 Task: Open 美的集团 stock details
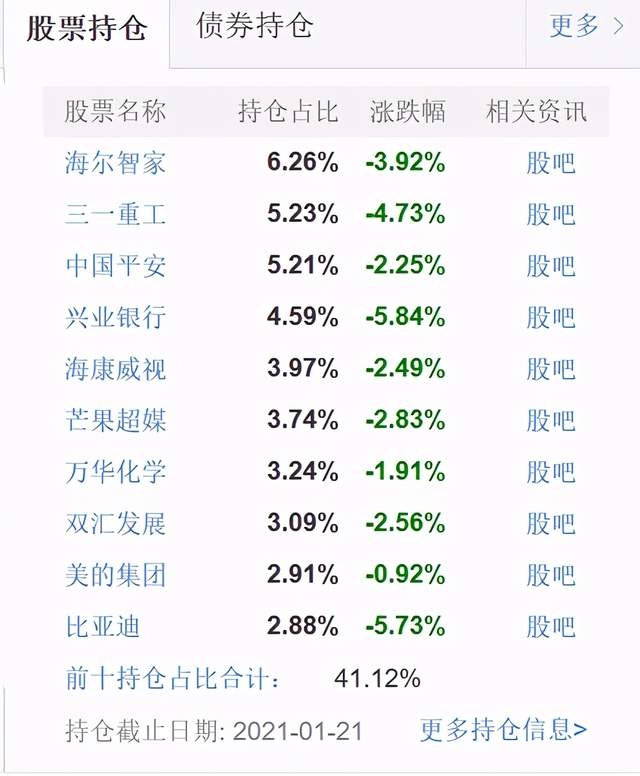coord(115,575)
